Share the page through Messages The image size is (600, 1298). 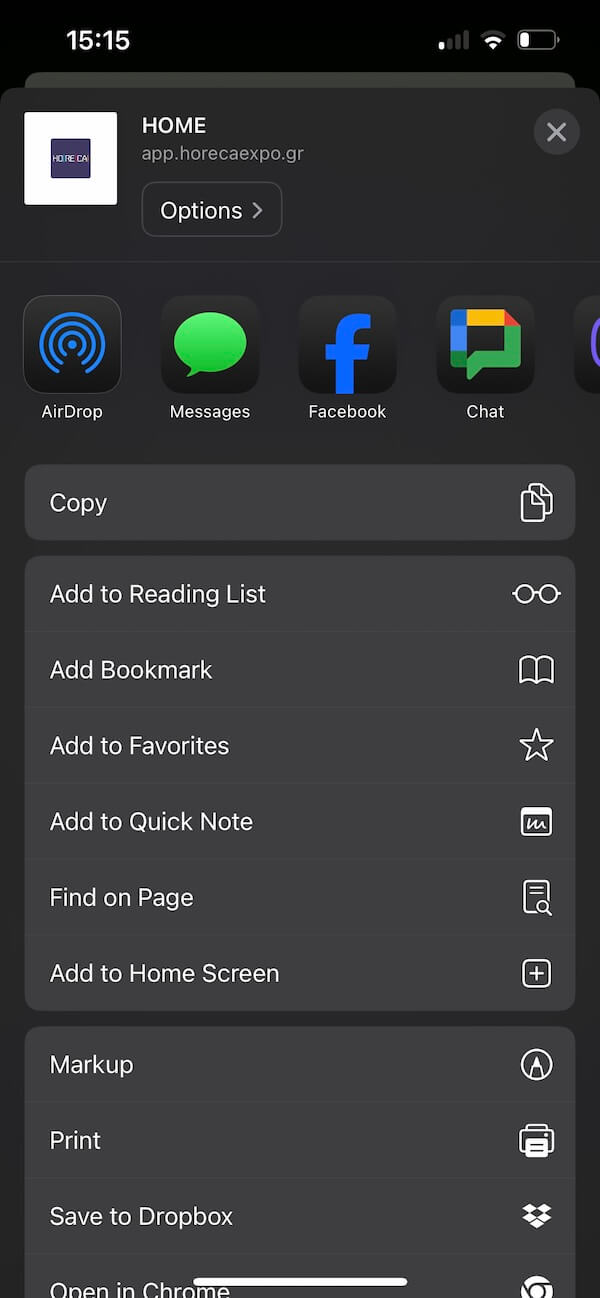(210, 345)
